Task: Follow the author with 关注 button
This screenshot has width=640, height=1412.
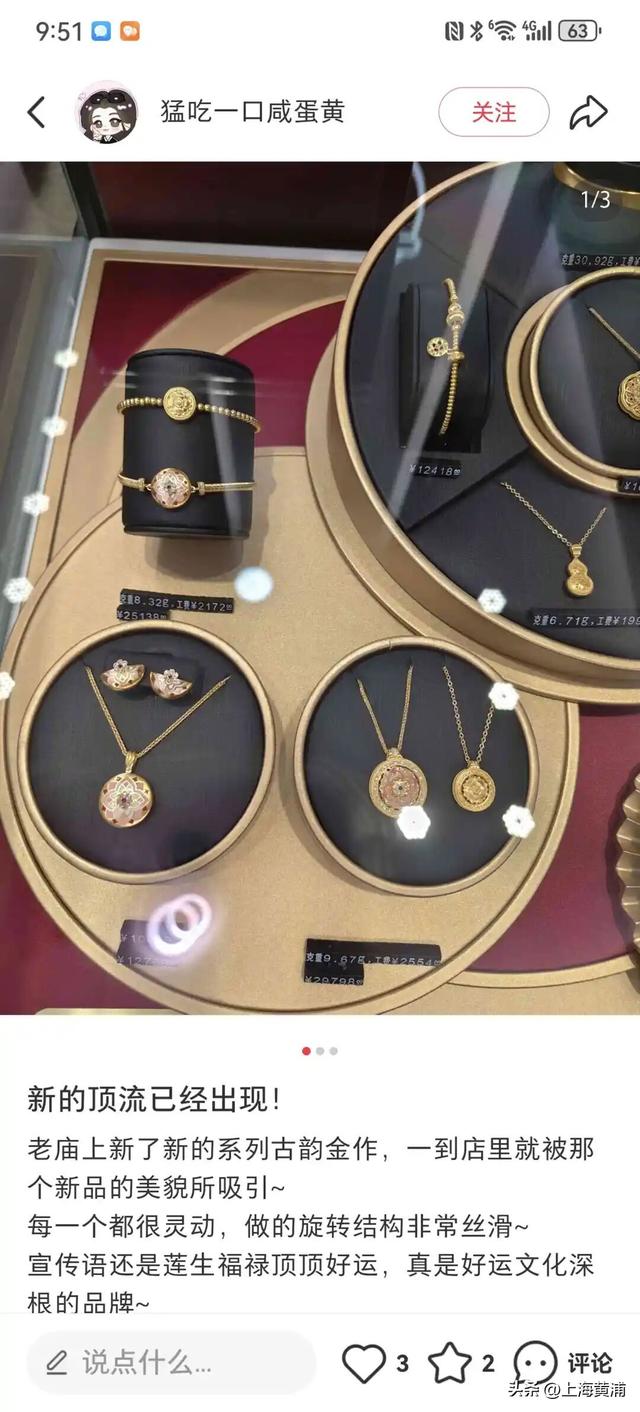Action: [x=493, y=112]
